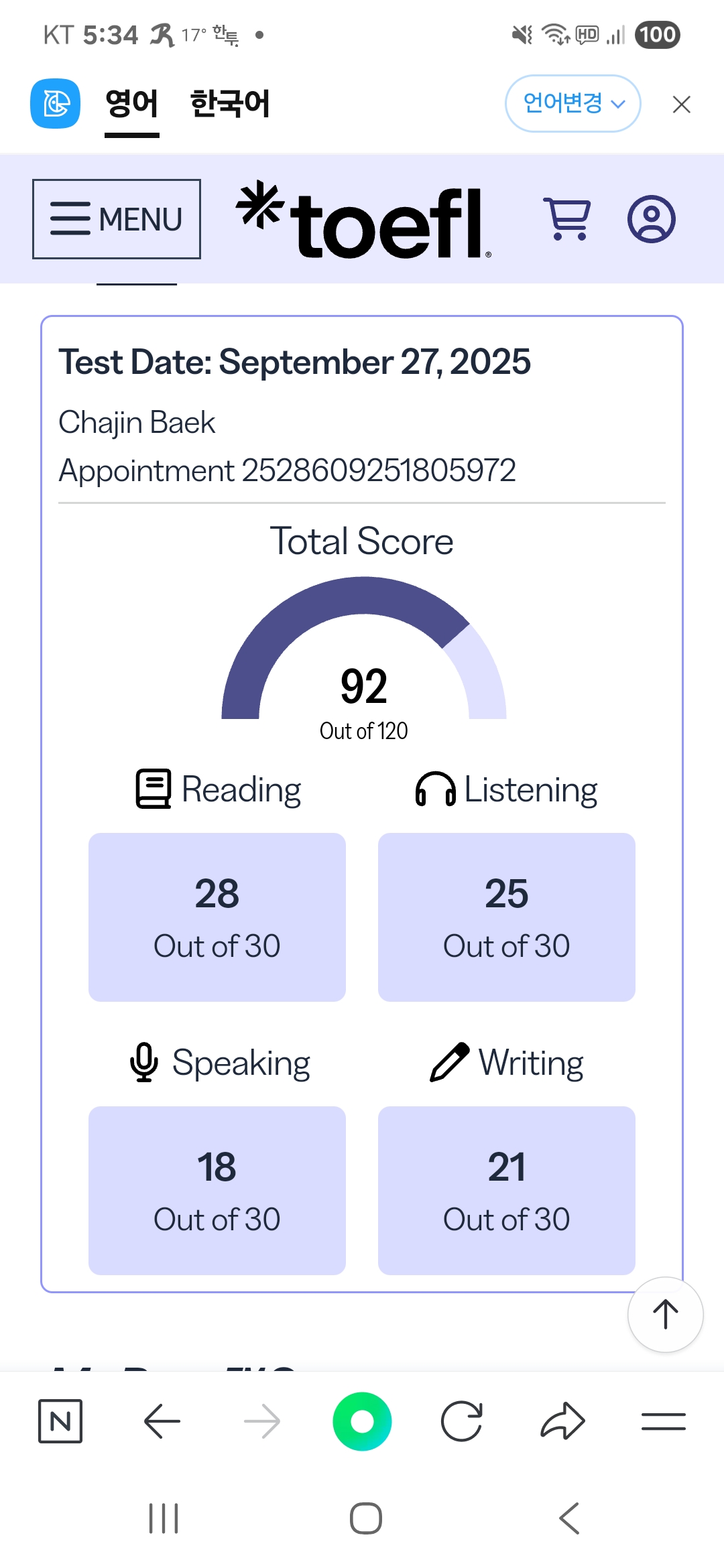The width and height of the screenshot is (724, 1568).
Task: Go back to the previous page
Action: [162, 1421]
